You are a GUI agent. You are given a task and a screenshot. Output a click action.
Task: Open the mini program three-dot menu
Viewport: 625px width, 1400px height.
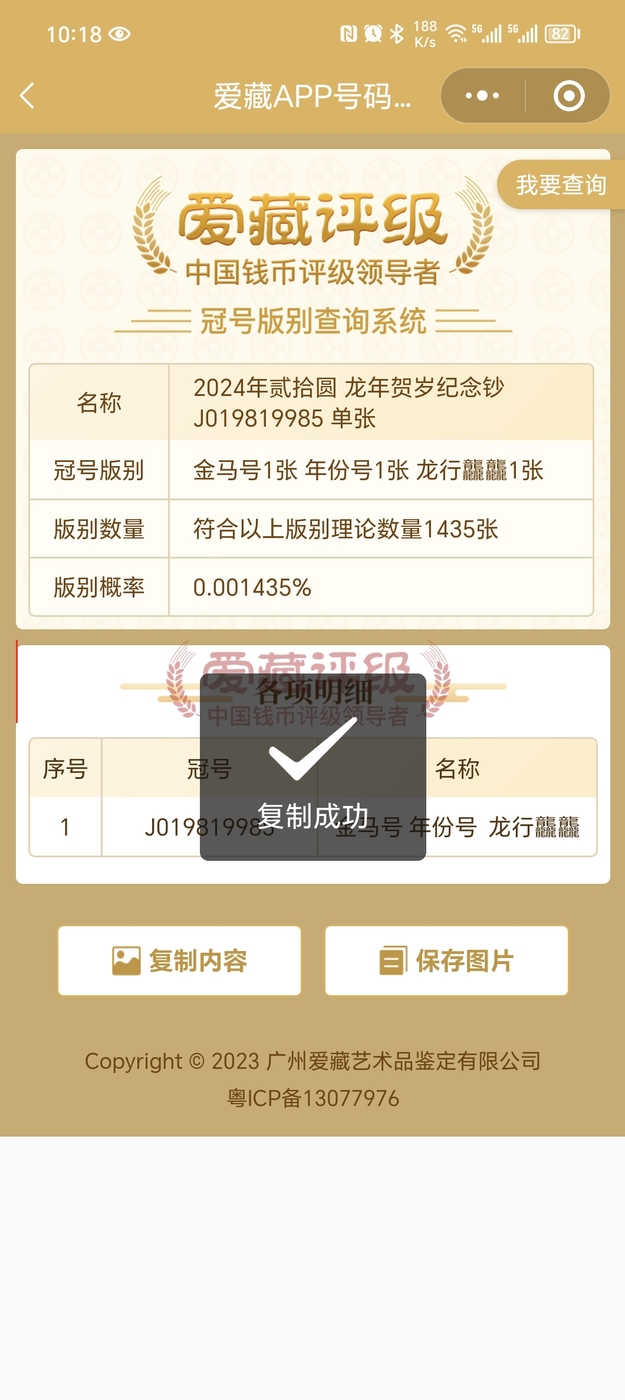pos(482,96)
